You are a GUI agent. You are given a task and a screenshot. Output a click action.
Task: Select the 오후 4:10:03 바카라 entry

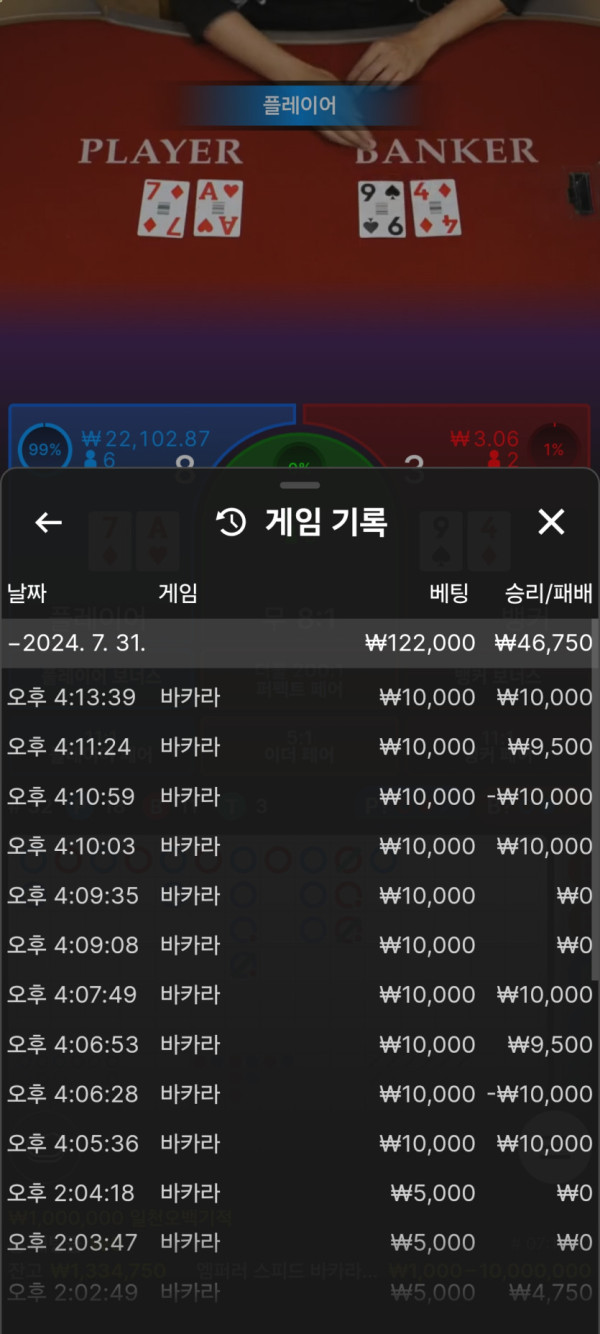pyautogui.click(x=300, y=846)
